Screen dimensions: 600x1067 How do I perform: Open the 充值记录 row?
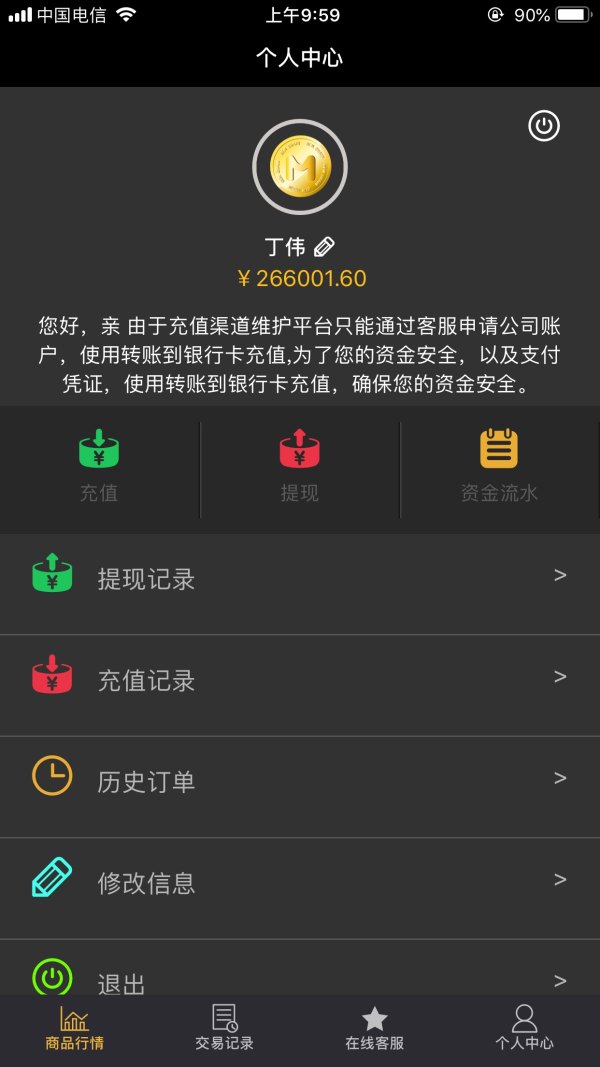(300, 680)
